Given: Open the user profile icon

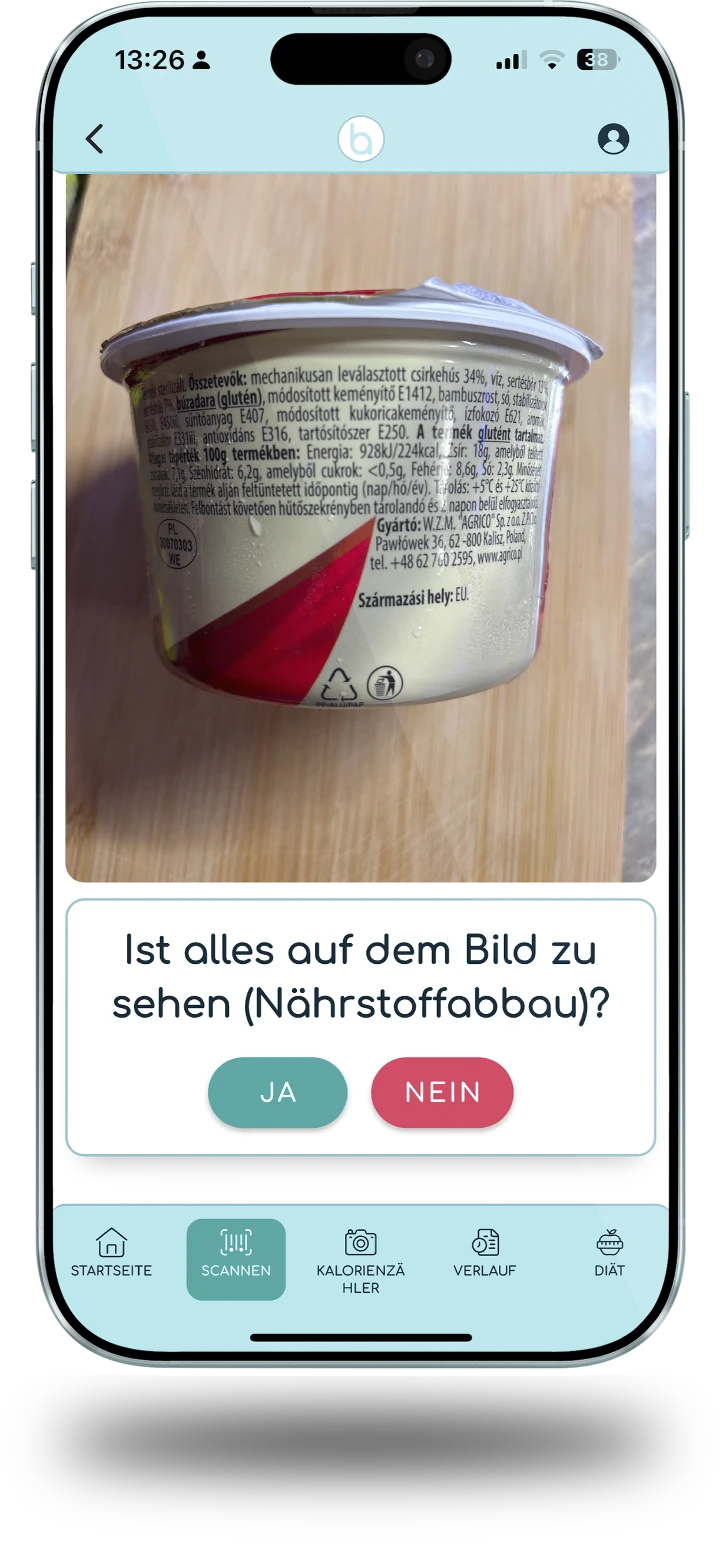Looking at the screenshot, I should [x=613, y=139].
